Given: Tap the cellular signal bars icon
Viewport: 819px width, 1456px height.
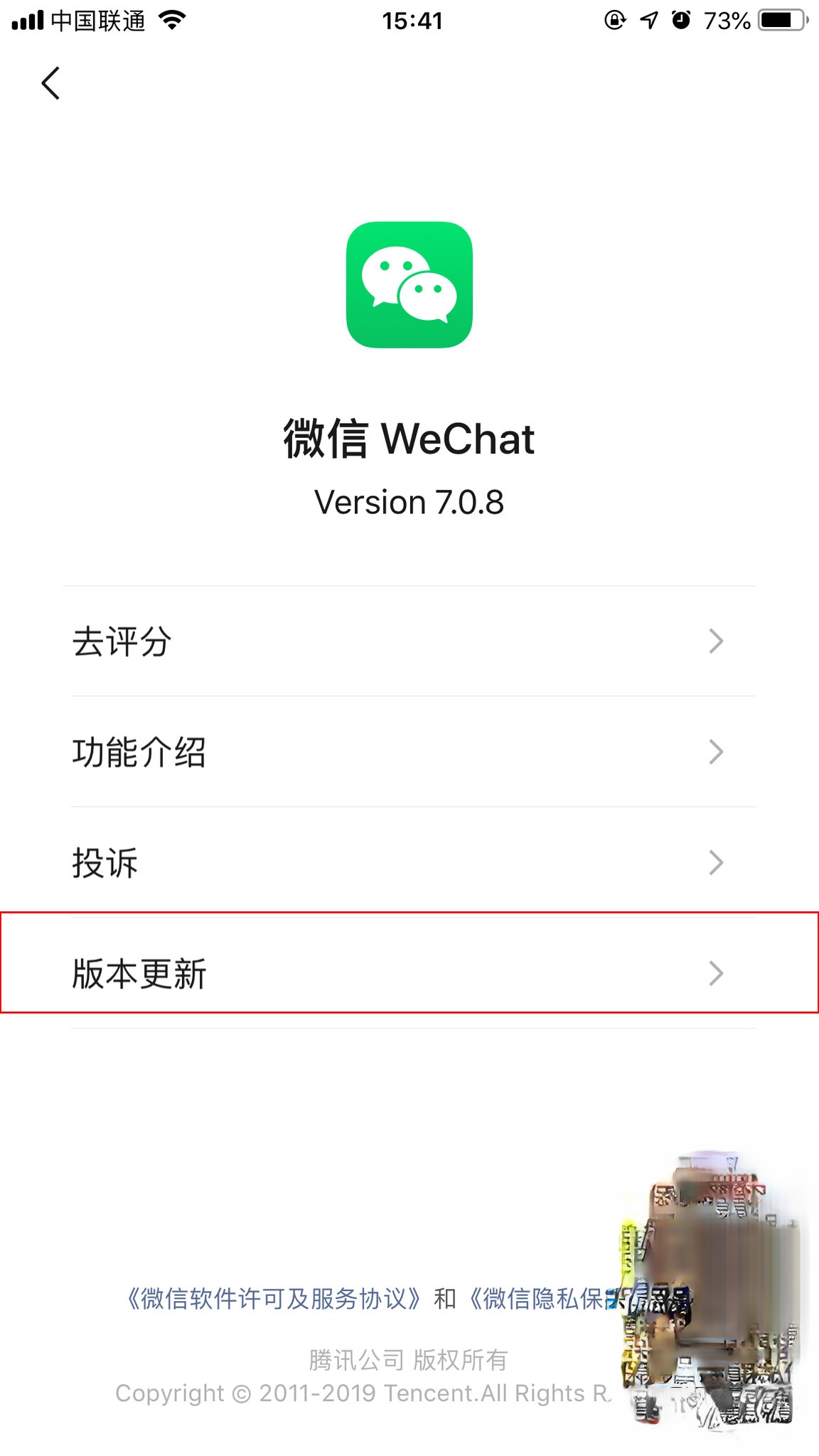Looking at the screenshot, I should click(27, 20).
